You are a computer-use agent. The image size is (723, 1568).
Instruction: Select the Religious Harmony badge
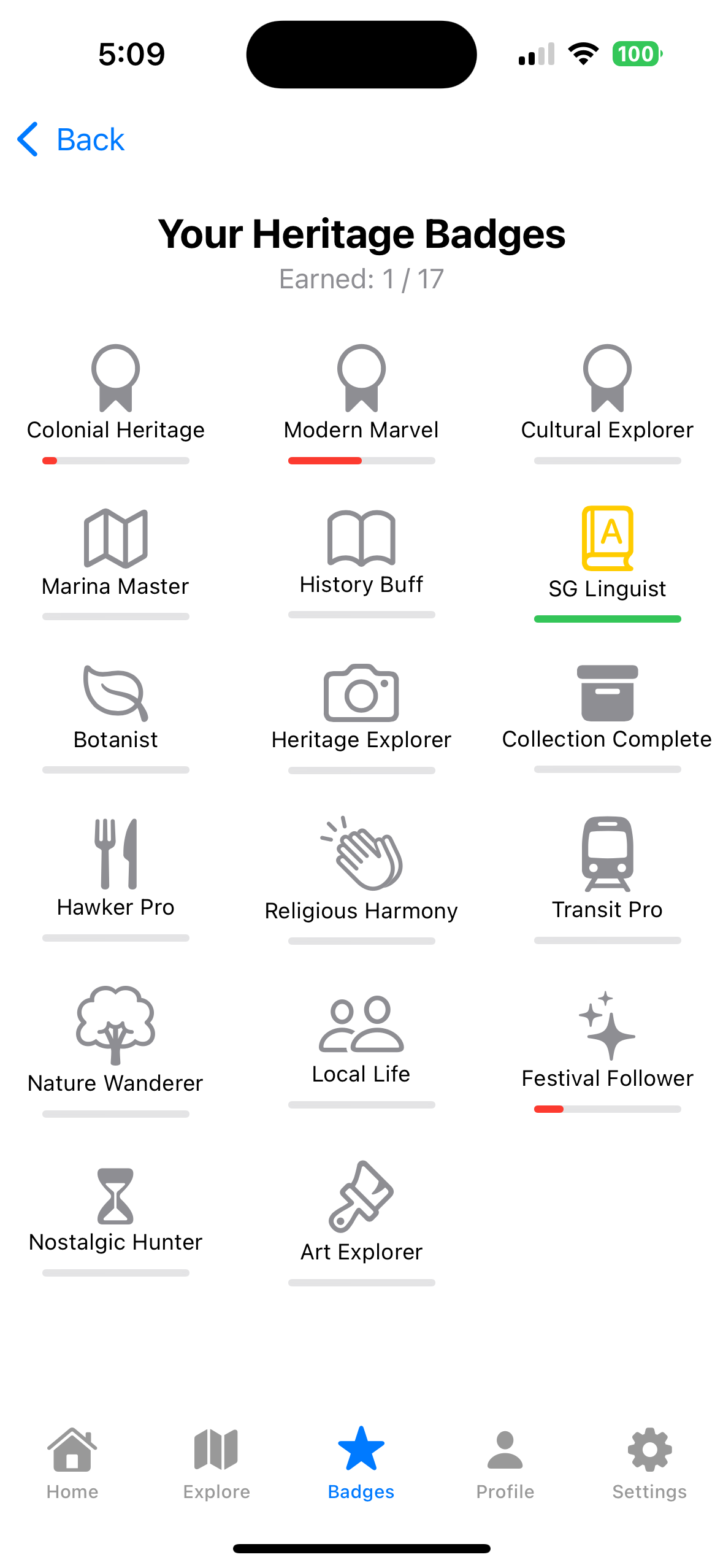pos(362,880)
